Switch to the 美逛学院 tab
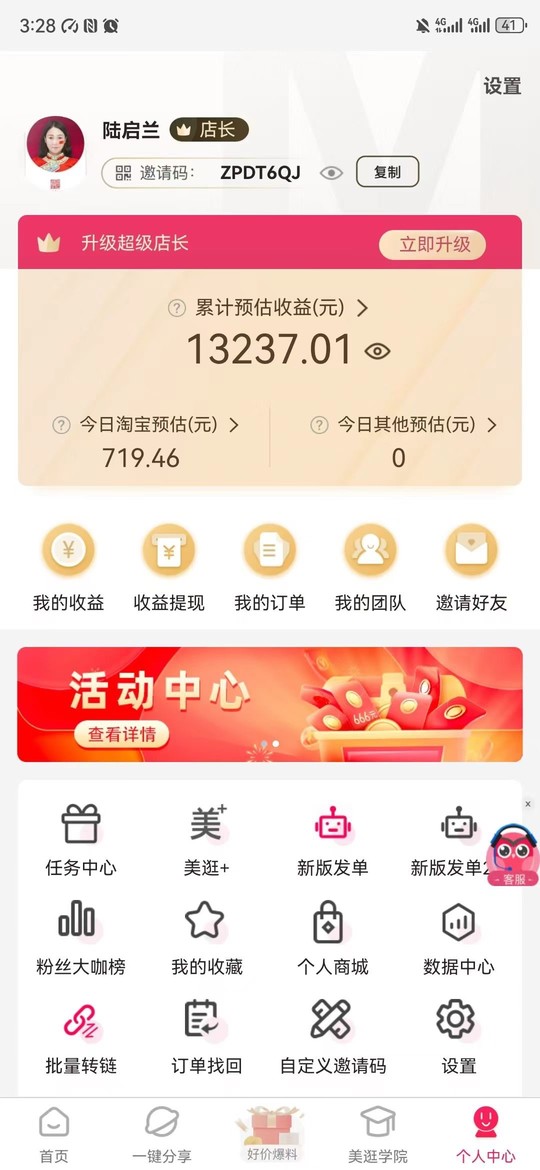The image size is (540, 1170). [377, 1134]
